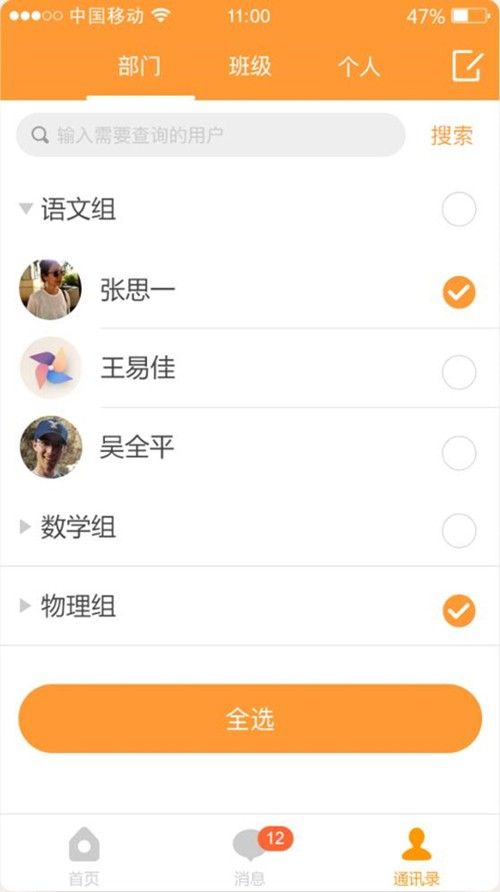
Task: Uncheck 张思一's checkbox
Action: 458,292
